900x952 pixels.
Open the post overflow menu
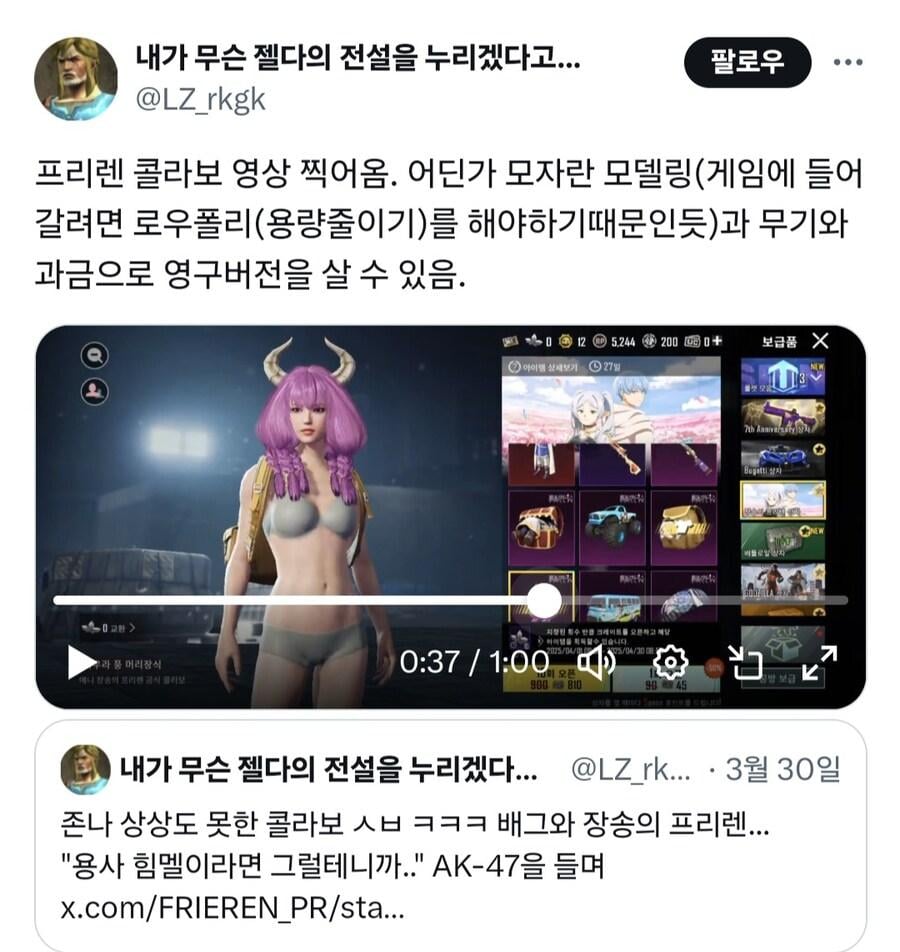[x=847, y=62]
